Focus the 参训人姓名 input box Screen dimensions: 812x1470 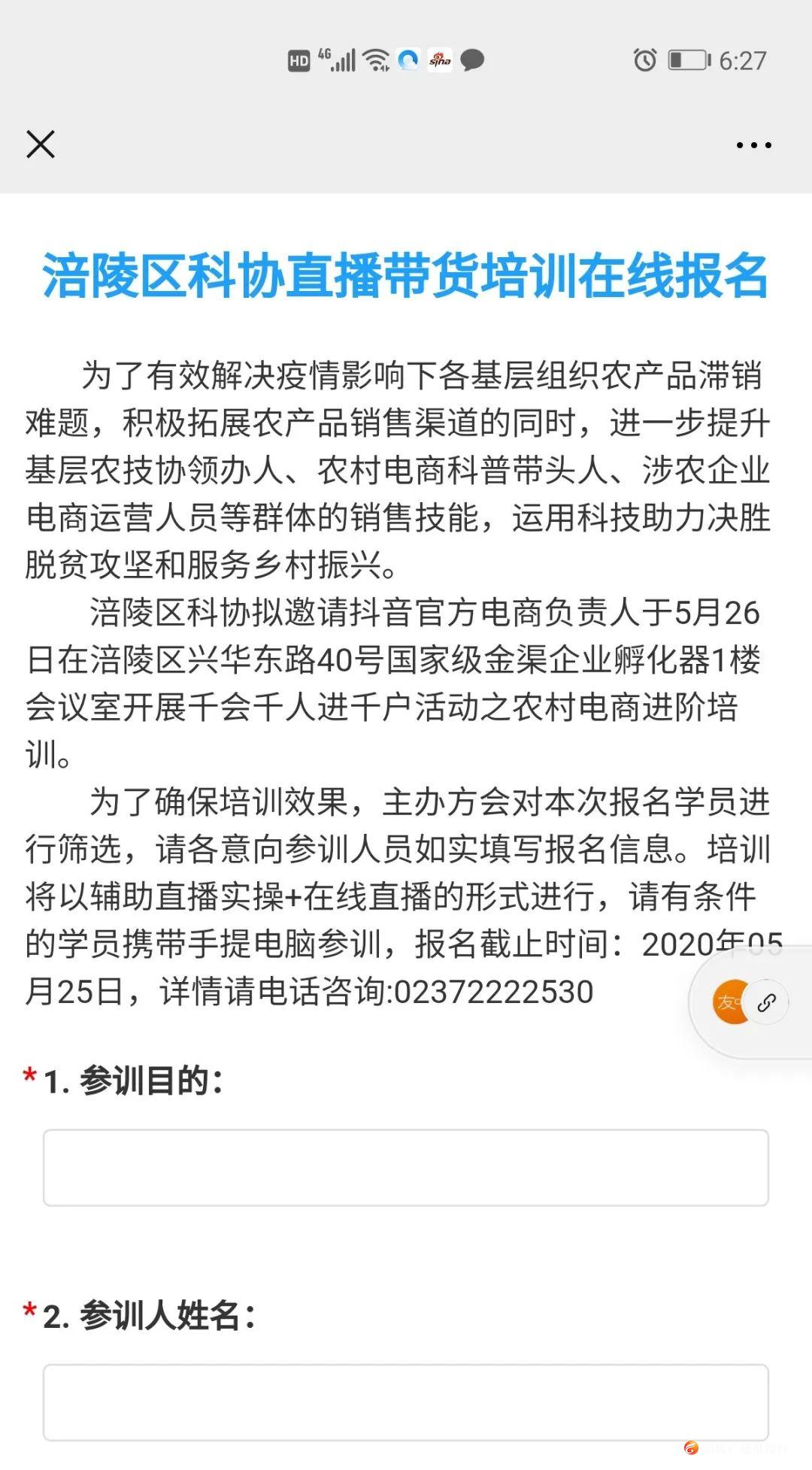[406, 1402]
